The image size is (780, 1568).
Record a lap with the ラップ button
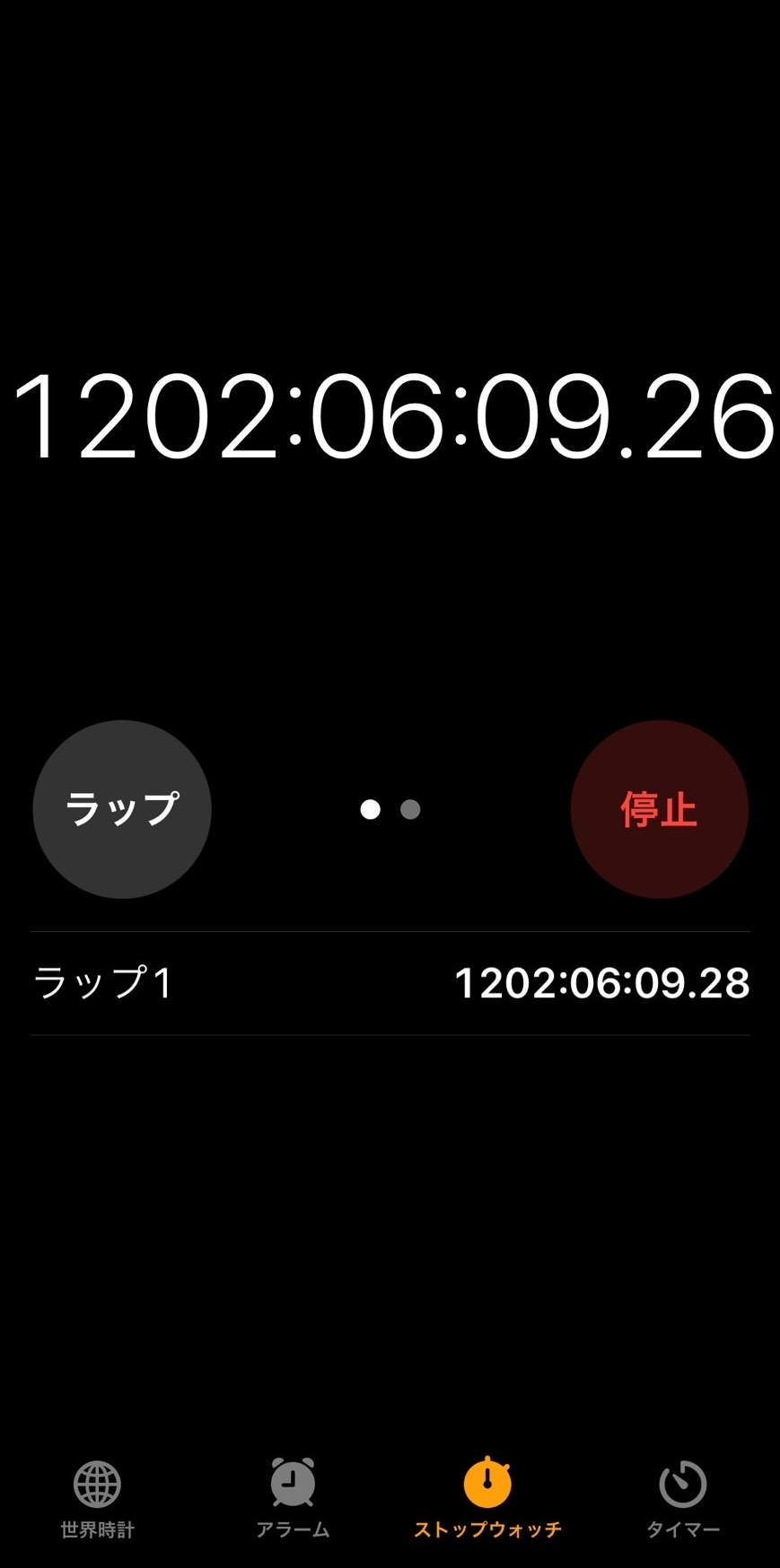click(122, 809)
